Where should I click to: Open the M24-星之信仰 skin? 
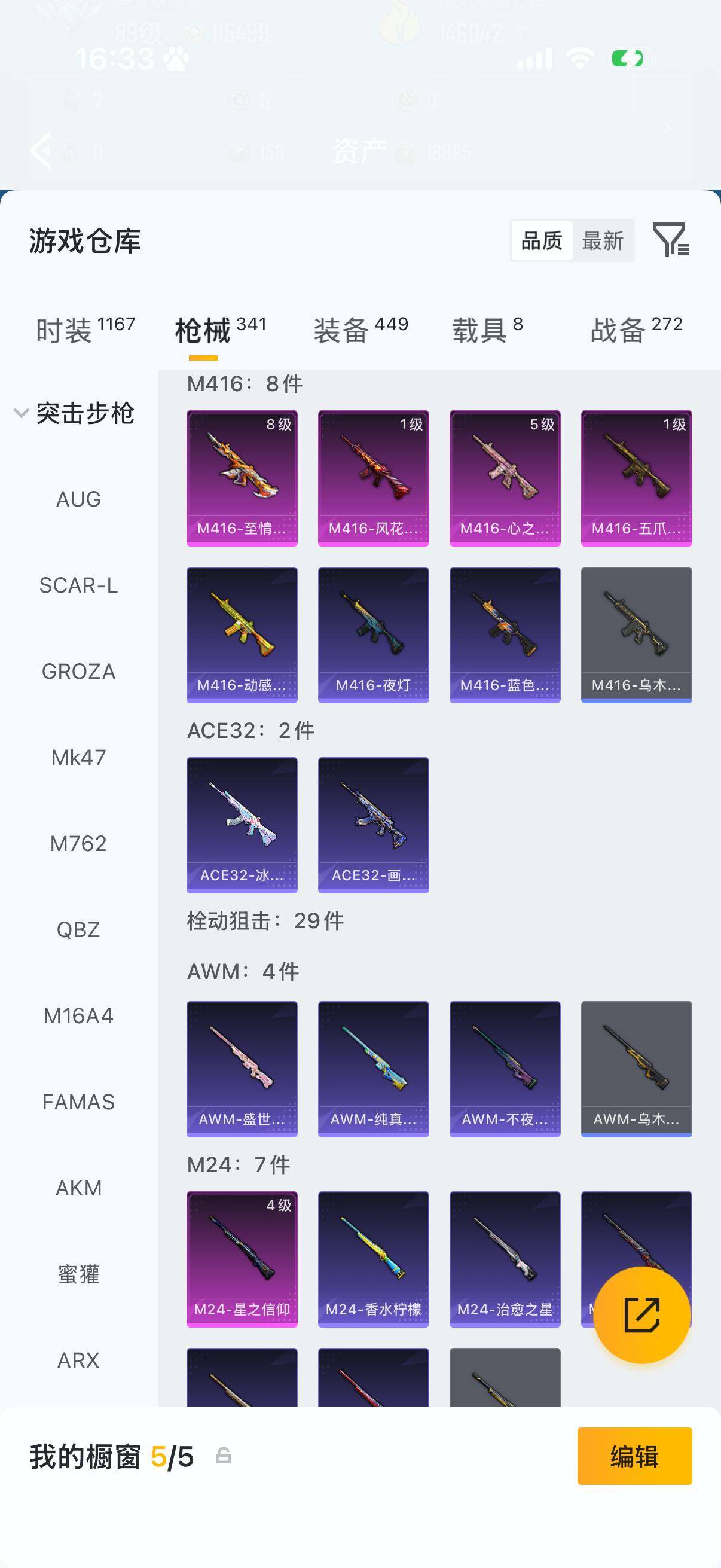[242, 1259]
